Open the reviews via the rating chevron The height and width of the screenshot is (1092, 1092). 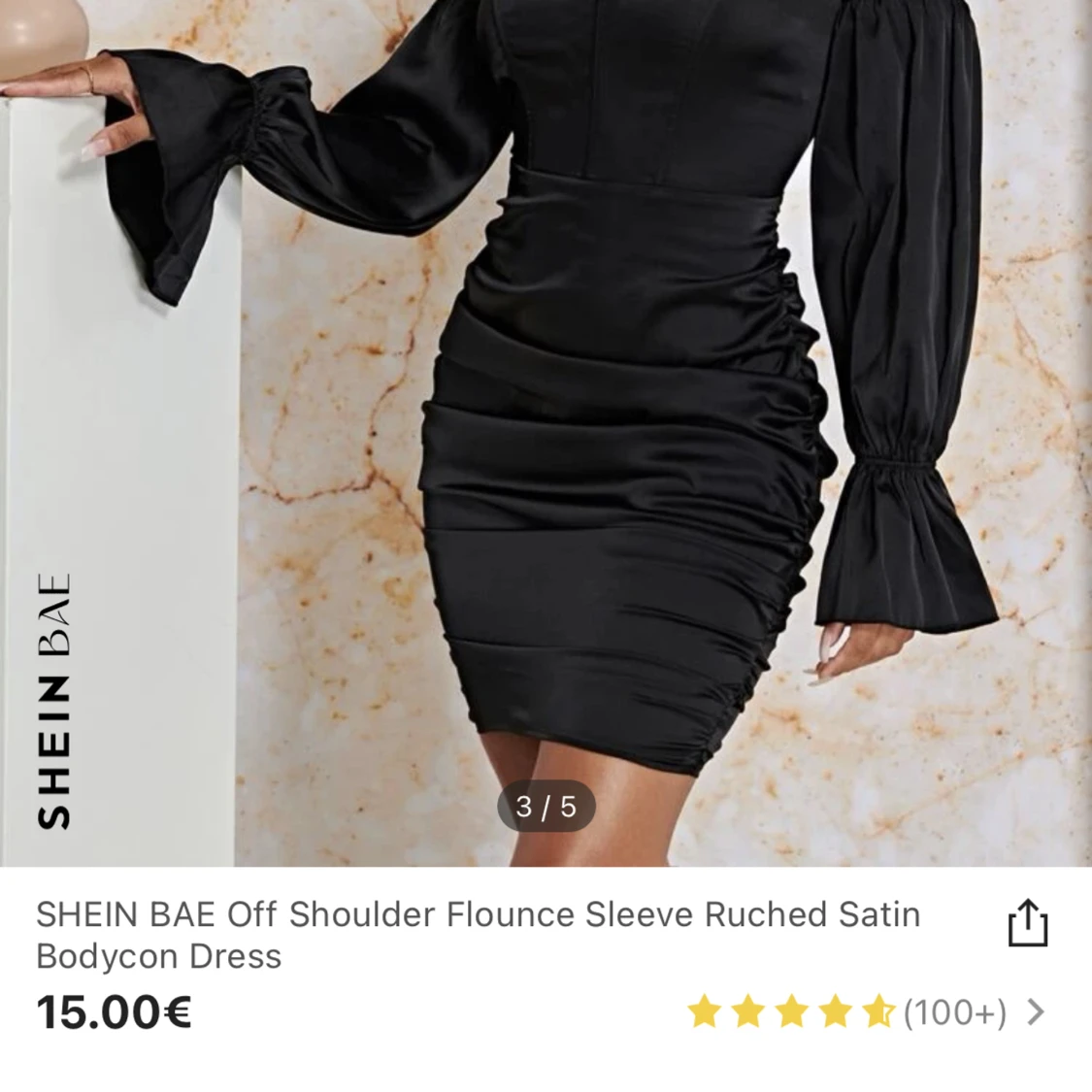pyautogui.click(x=1036, y=1011)
